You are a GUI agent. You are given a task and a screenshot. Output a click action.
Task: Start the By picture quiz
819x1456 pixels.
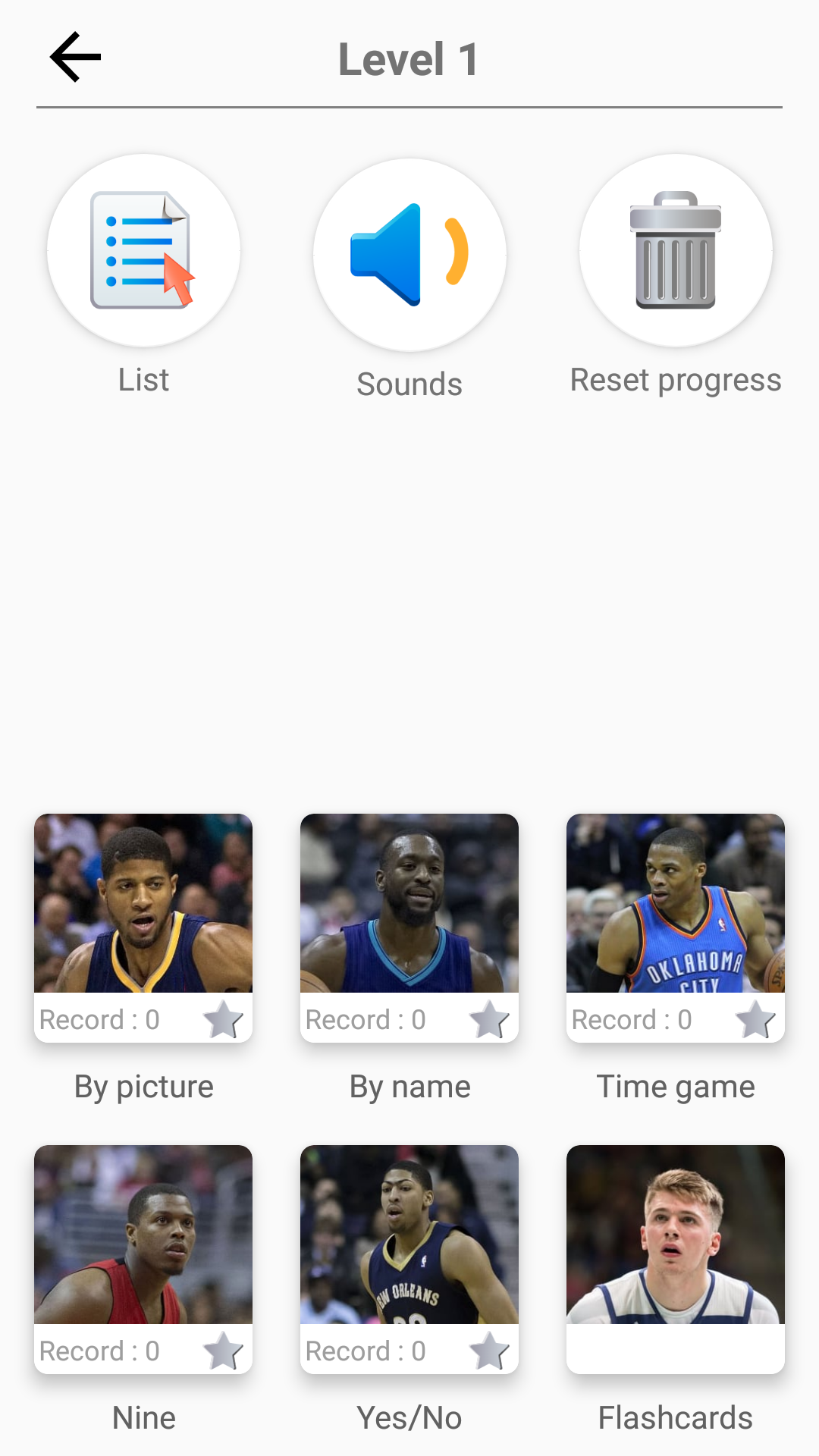tap(143, 927)
